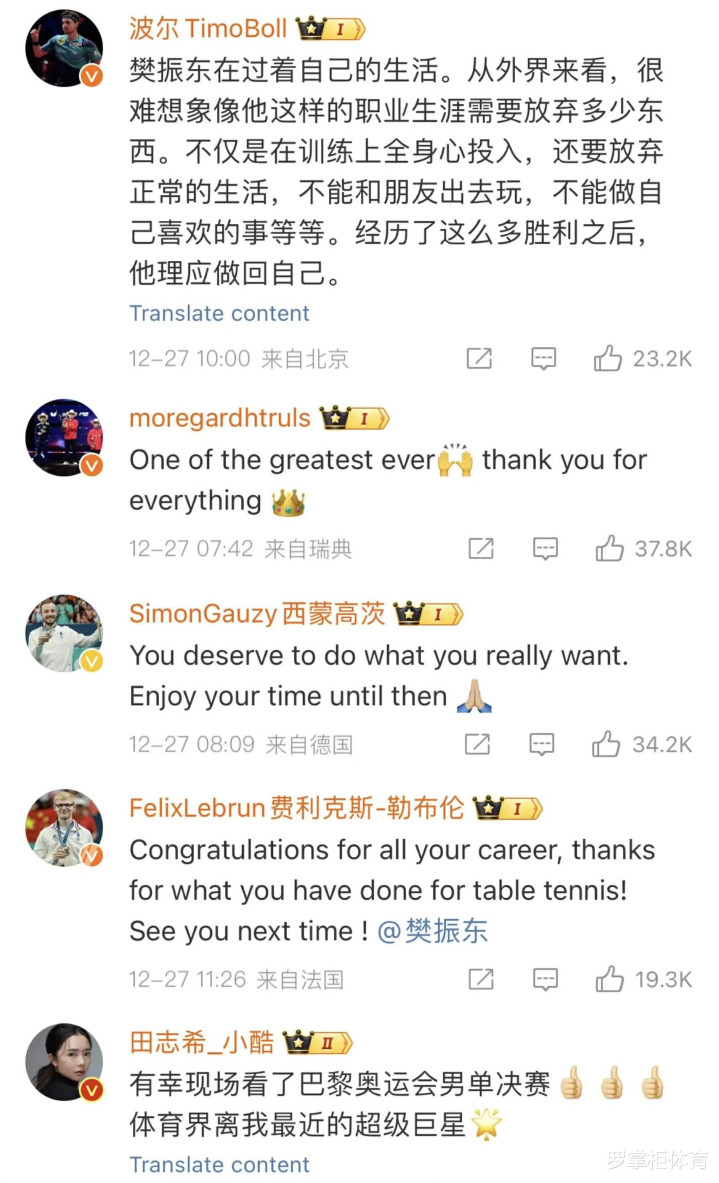Like TimoBoll's comment with 23.2K likes
The height and width of the screenshot is (1183, 719).
point(608,359)
